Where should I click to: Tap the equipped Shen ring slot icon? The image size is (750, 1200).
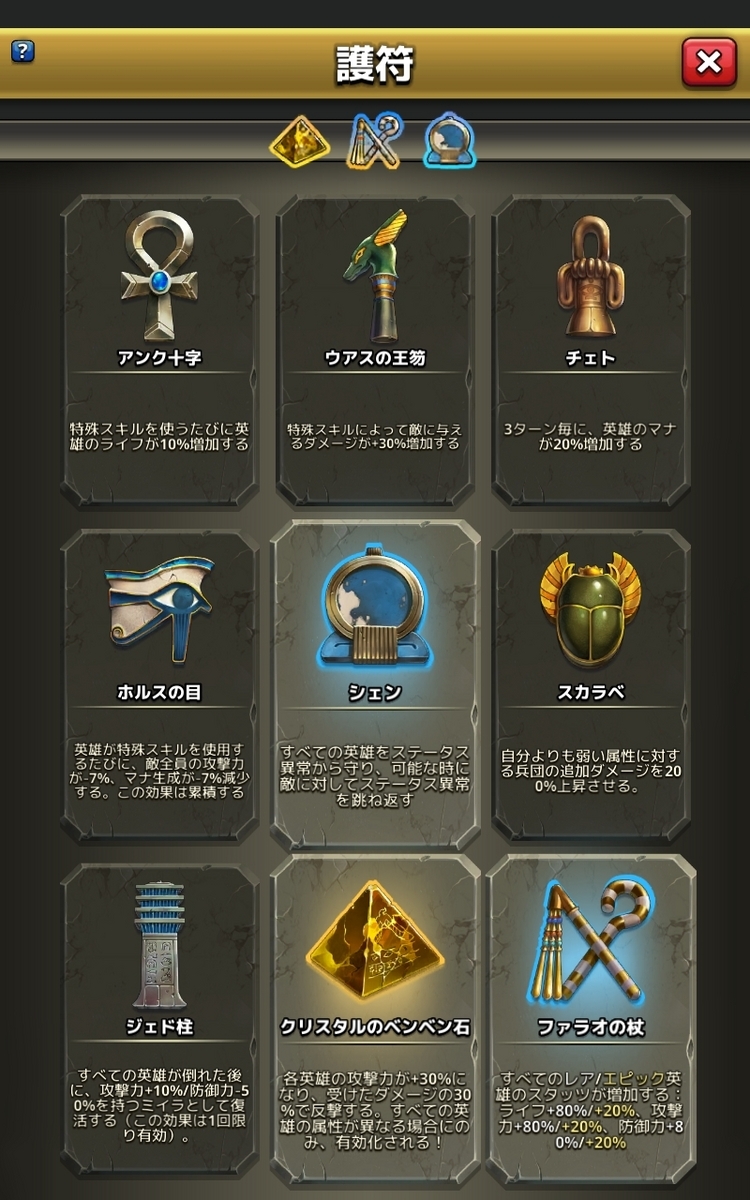point(449,141)
